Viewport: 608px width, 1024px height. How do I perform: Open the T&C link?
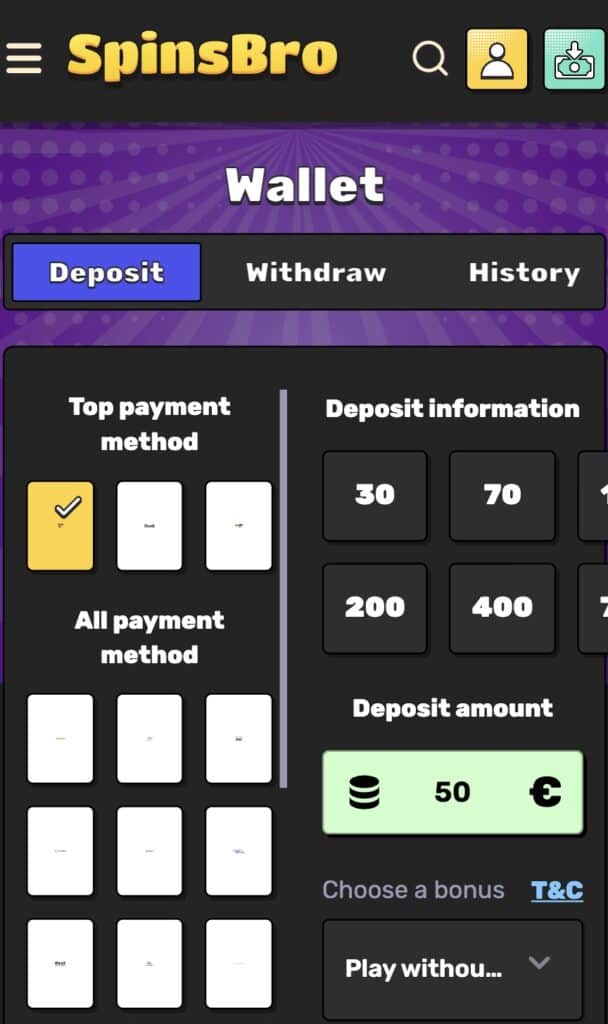click(x=557, y=890)
